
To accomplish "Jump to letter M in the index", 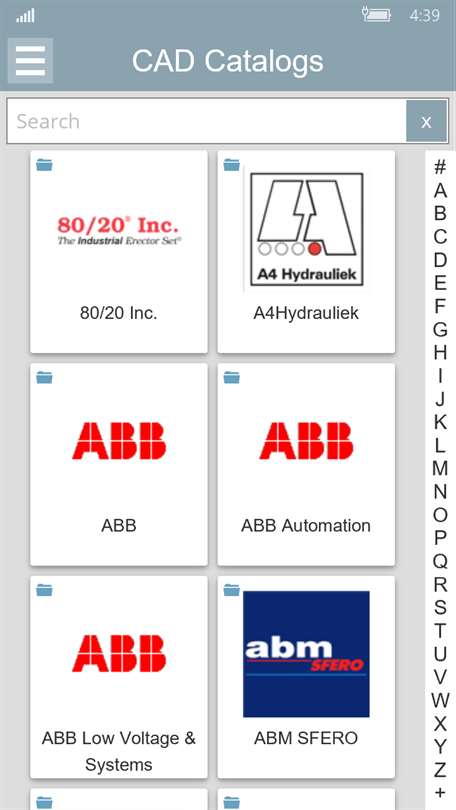I will [x=439, y=468].
